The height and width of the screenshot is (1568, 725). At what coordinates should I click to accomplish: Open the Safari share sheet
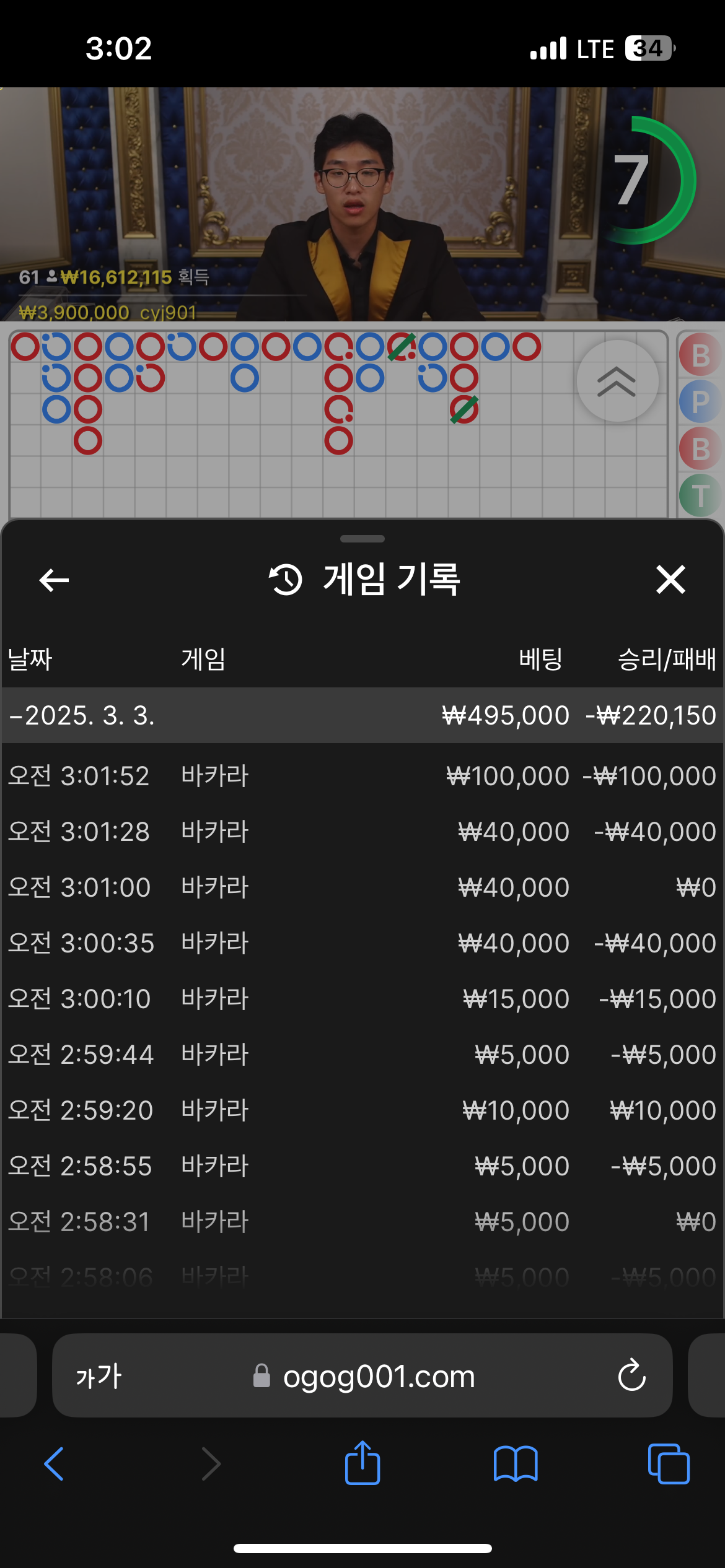362,1463
